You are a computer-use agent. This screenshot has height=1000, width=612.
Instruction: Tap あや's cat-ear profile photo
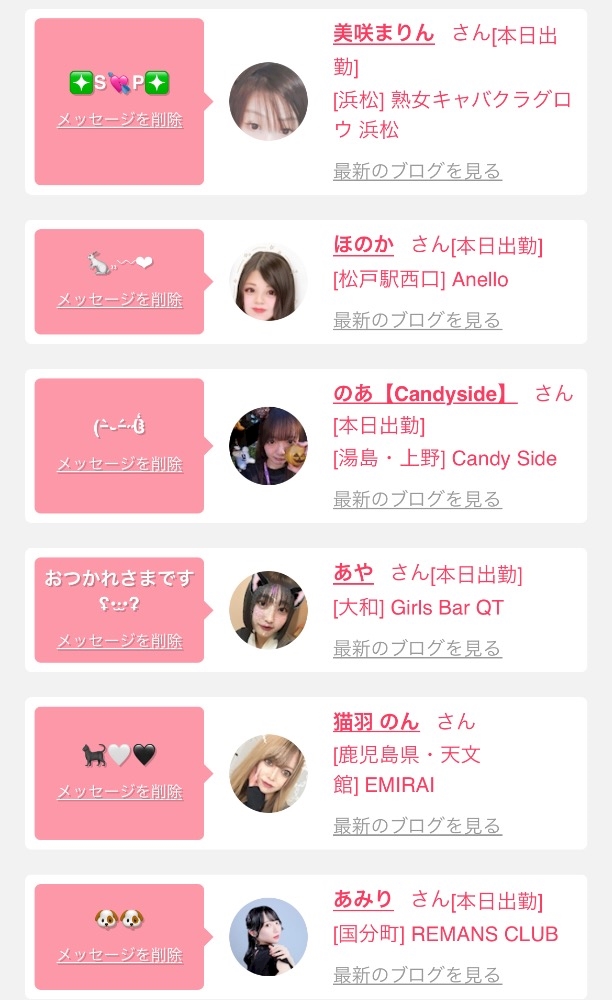click(x=268, y=610)
